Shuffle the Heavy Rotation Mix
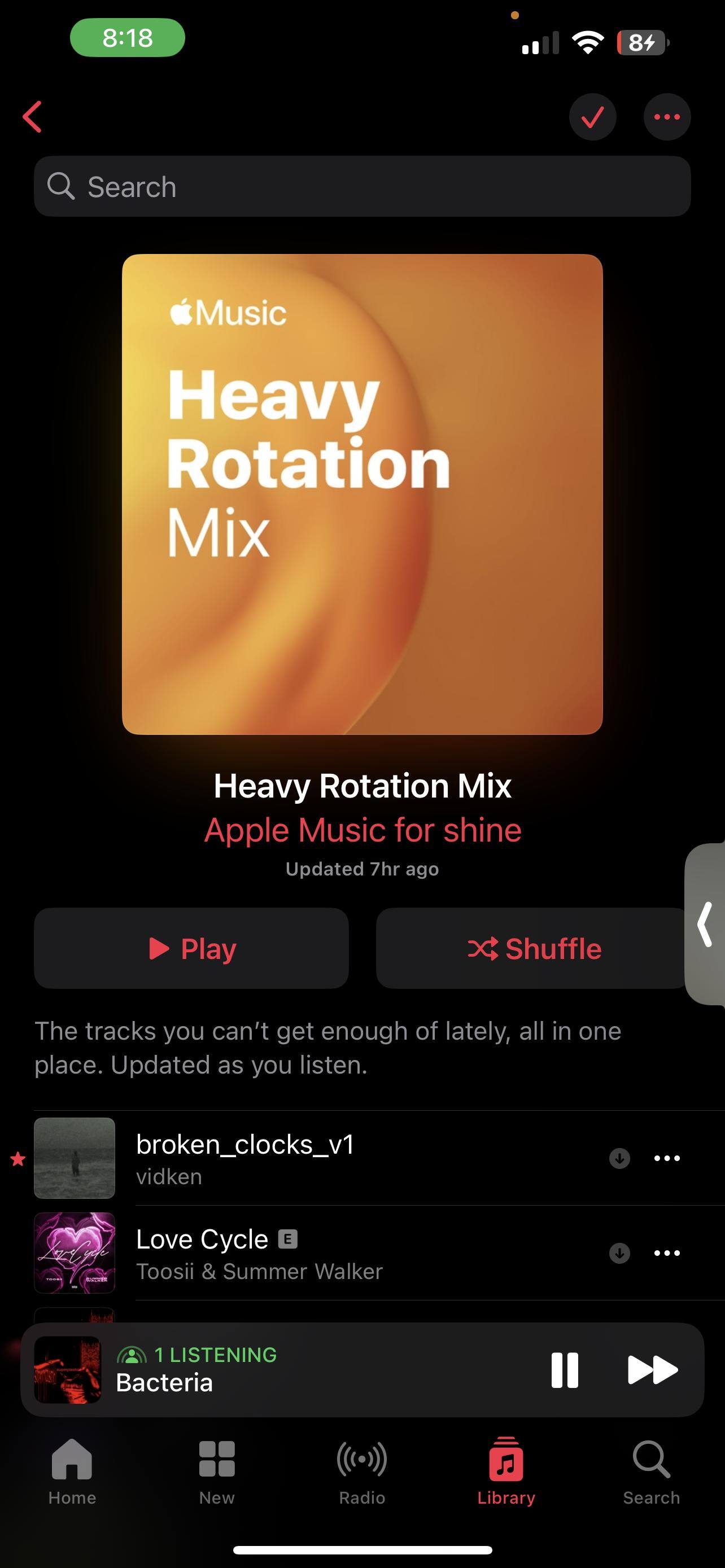The height and width of the screenshot is (1568, 725). [533, 948]
